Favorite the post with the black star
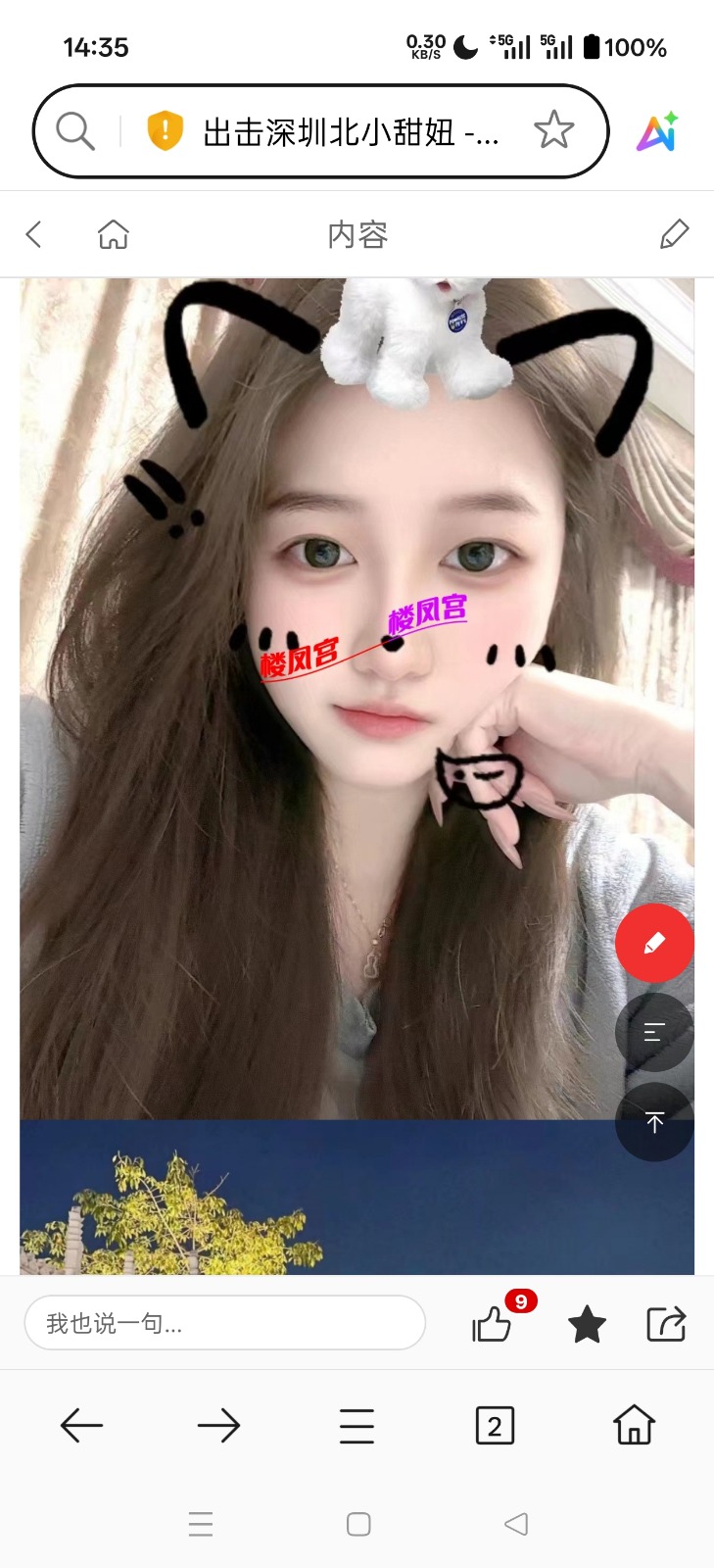The image size is (714, 1568). pos(587,1325)
